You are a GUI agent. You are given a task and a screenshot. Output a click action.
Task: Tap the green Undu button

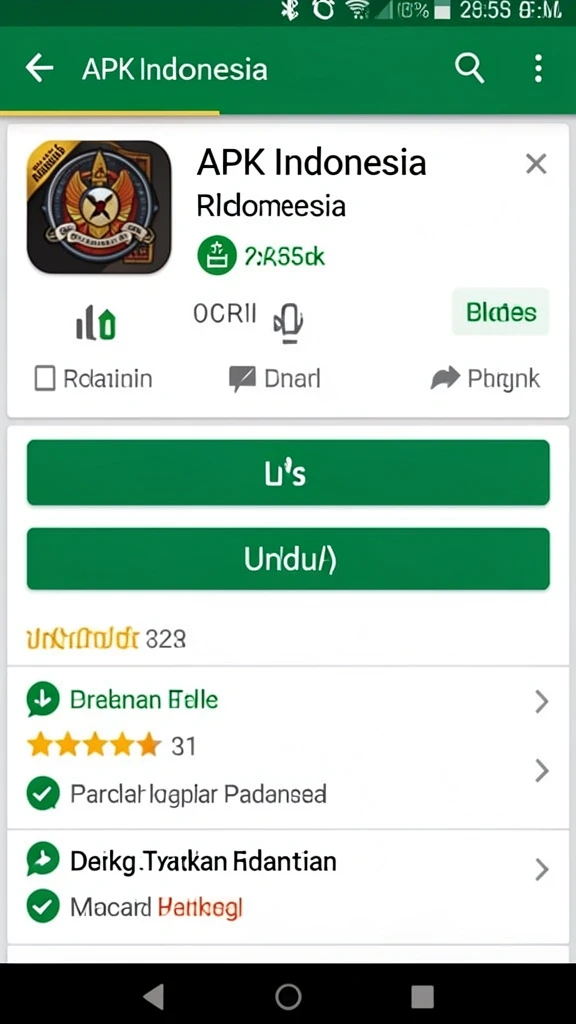click(288, 559)
